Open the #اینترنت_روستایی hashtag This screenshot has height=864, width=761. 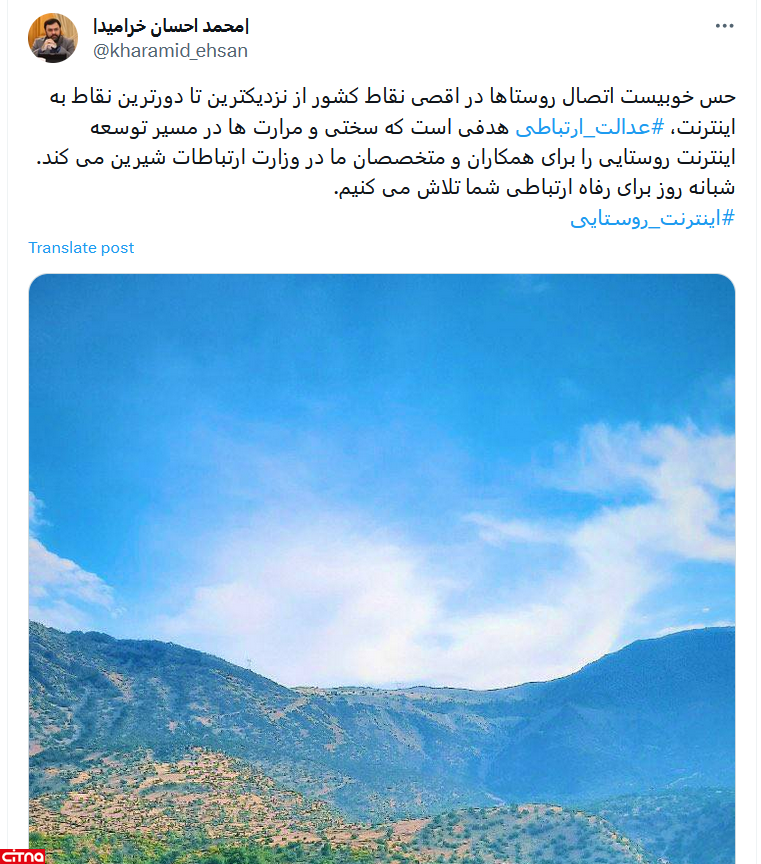(x=652, y=219)
